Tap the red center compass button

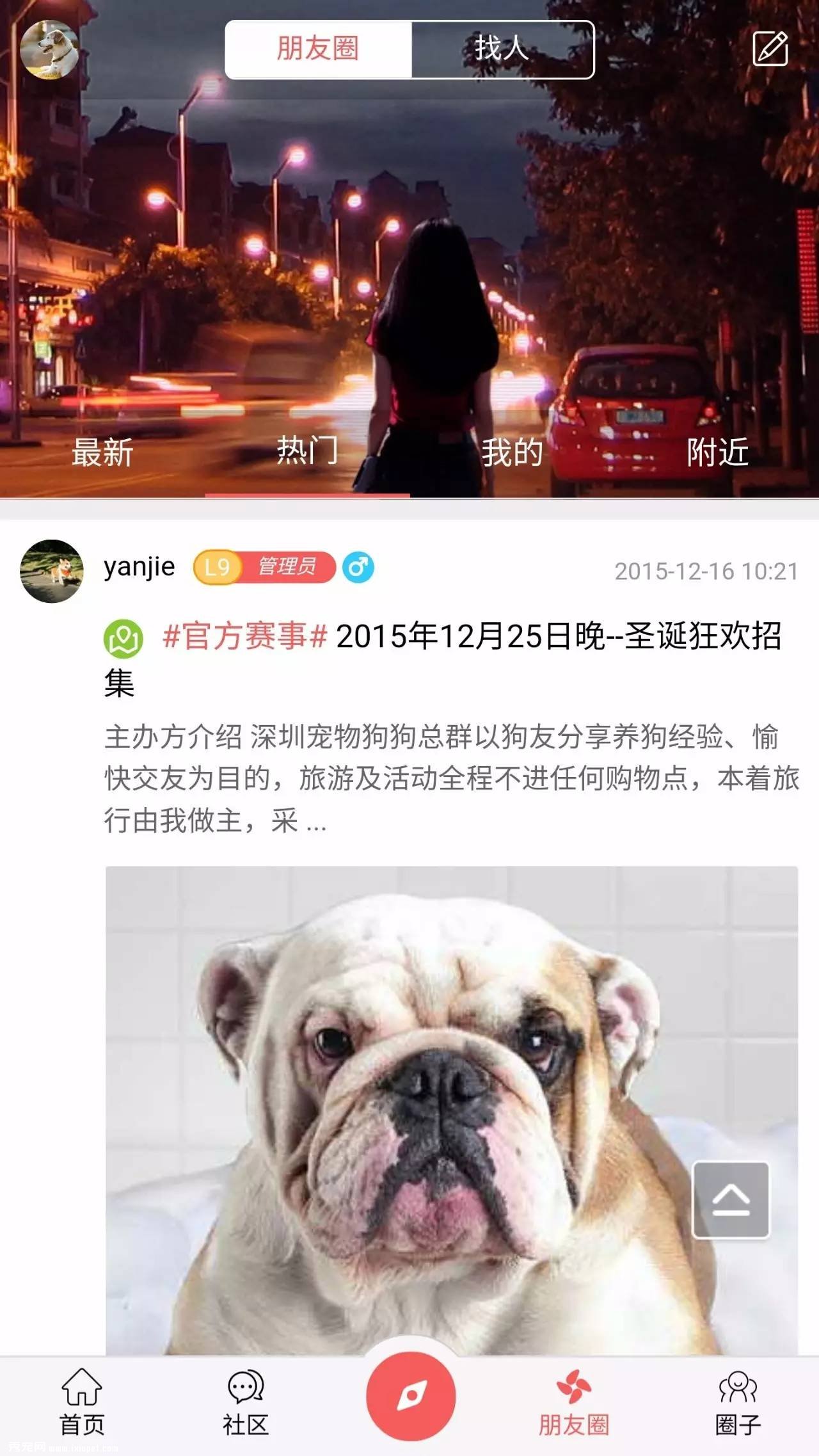point(410,1396)
